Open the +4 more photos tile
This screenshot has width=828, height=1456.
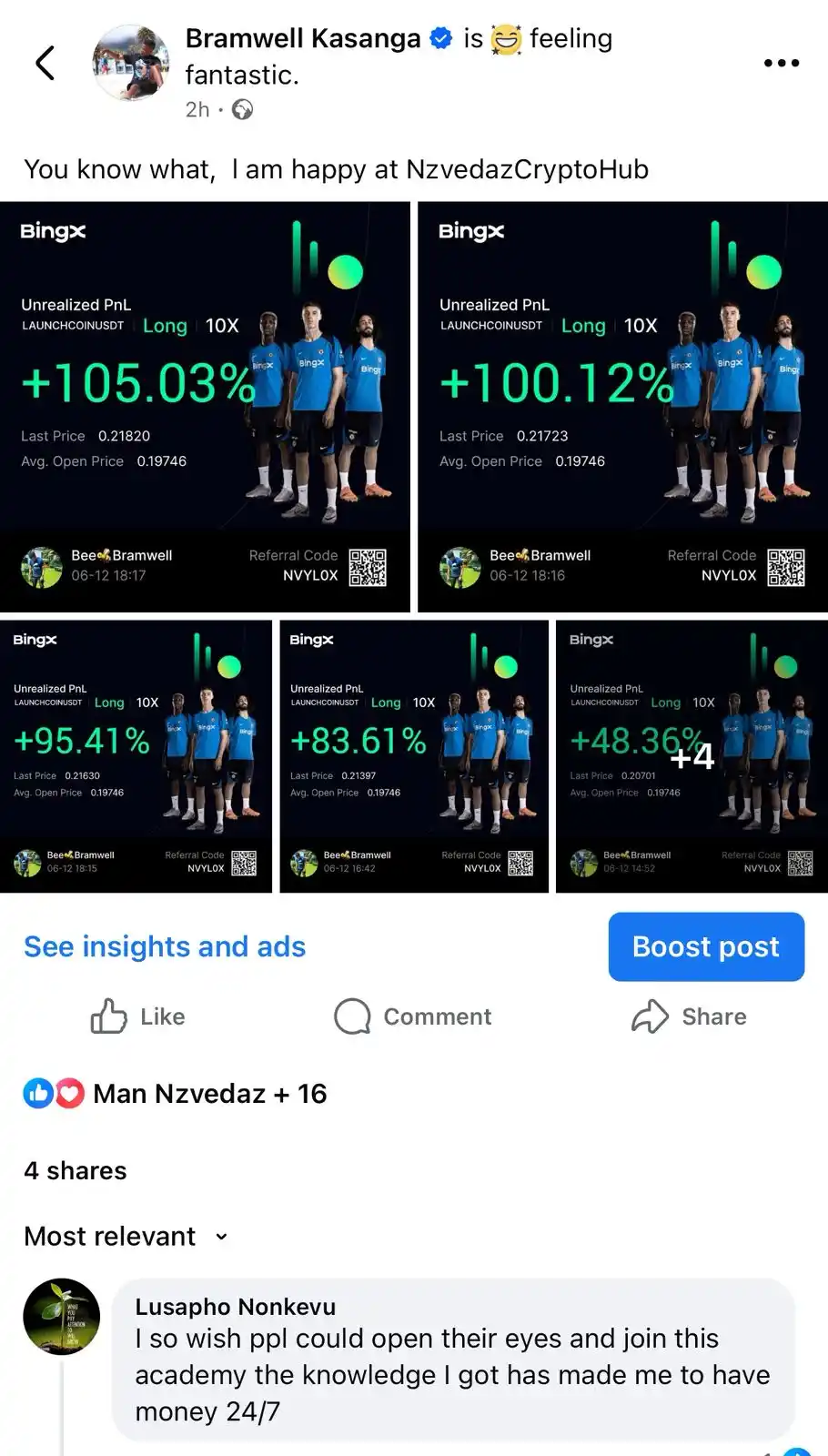pyautogui.click(x=692, y=756)
